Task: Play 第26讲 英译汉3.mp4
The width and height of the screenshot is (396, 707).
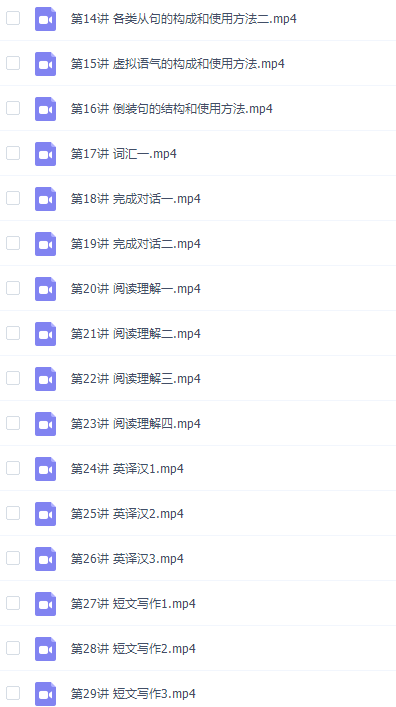Action: click(127, 559)
